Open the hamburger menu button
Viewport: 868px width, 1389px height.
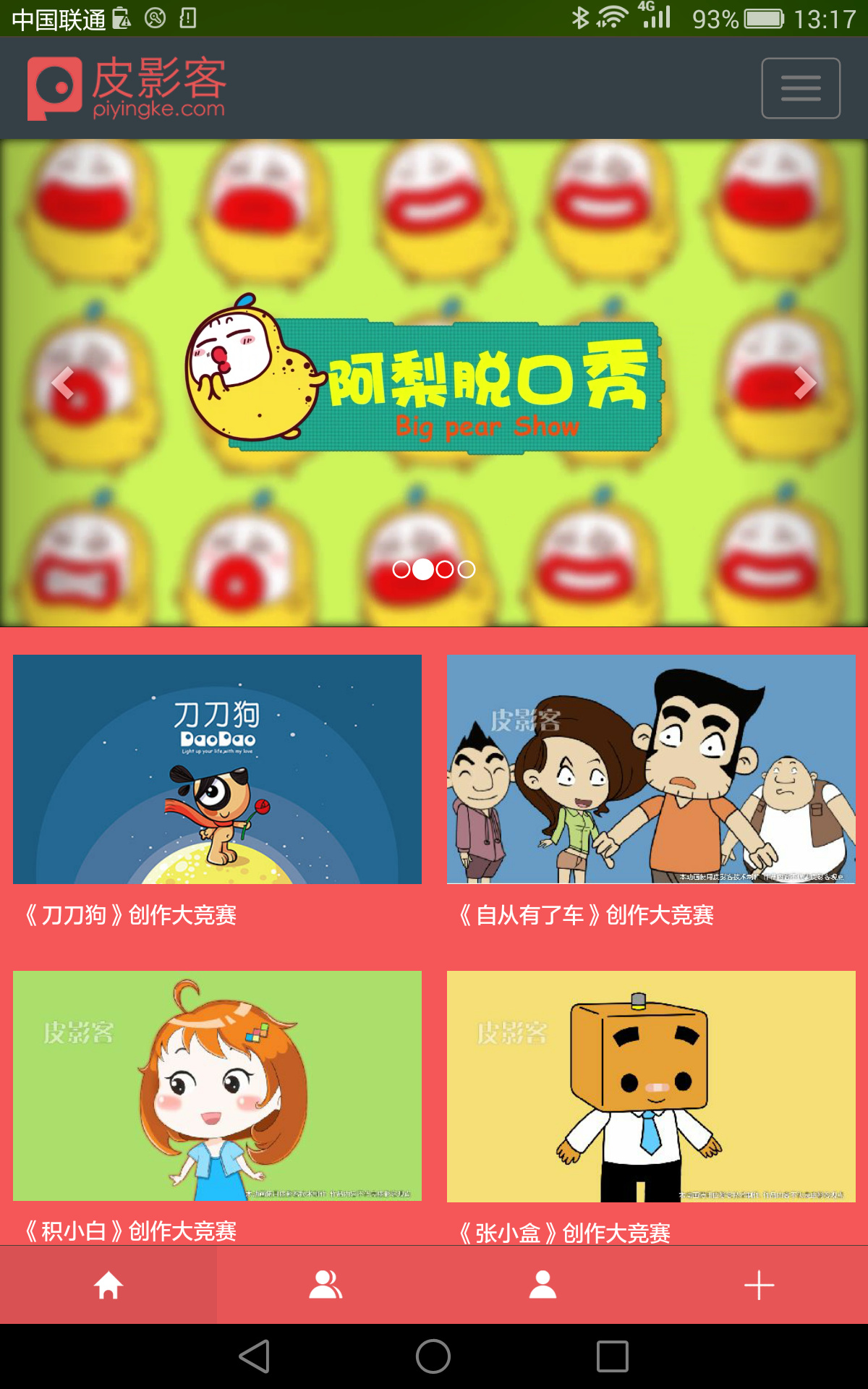click(x=800, y=88)
